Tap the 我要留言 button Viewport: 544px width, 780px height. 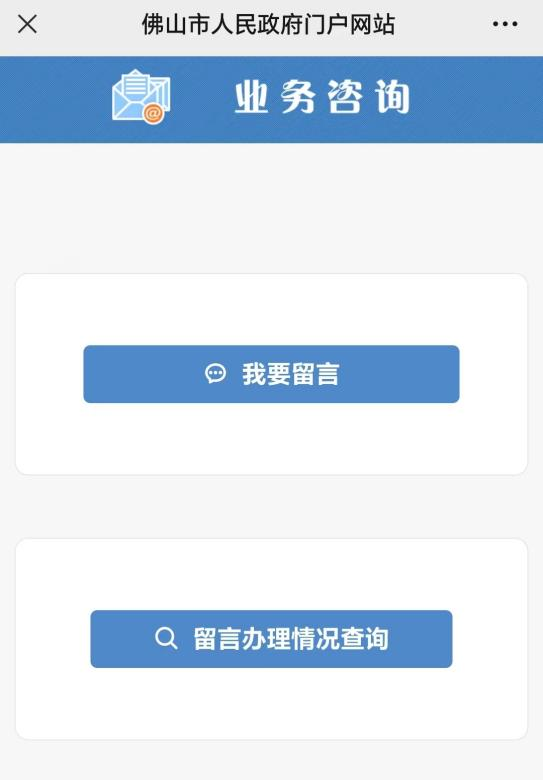click(272, 374)
